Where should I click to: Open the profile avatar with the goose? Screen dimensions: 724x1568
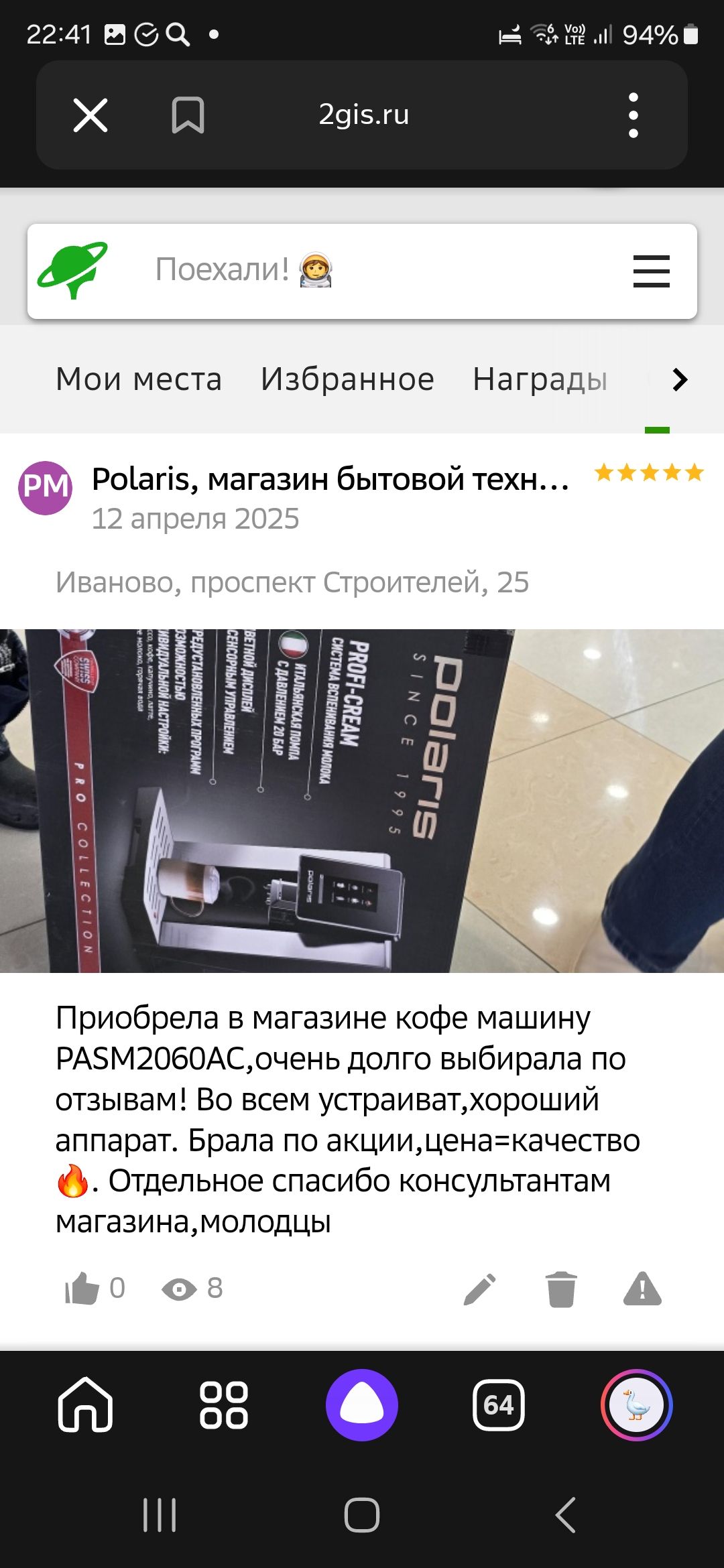(x=636, y=1404)
